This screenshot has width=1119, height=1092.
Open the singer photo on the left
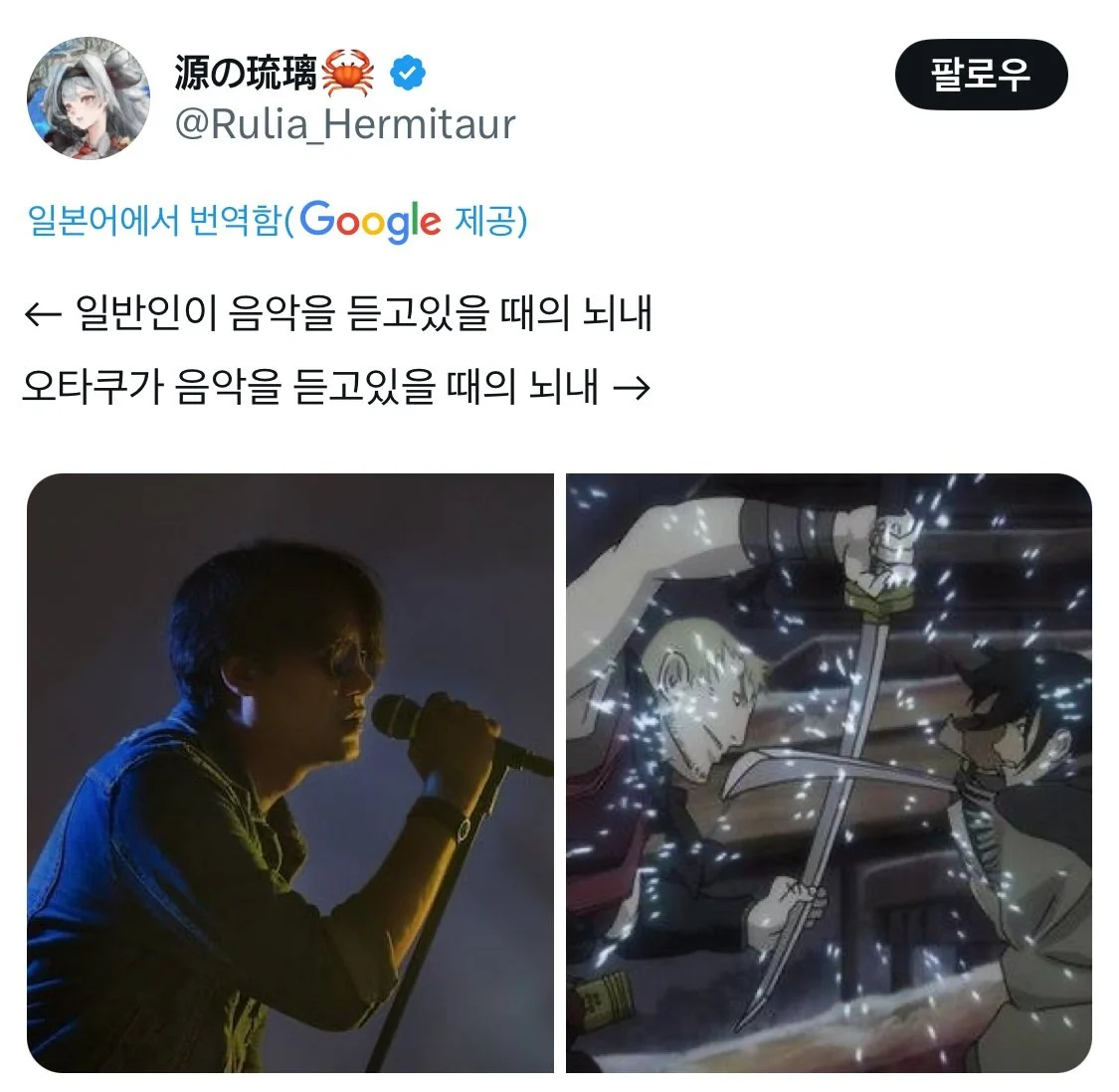pyautogui.click(x=289, y=773)
